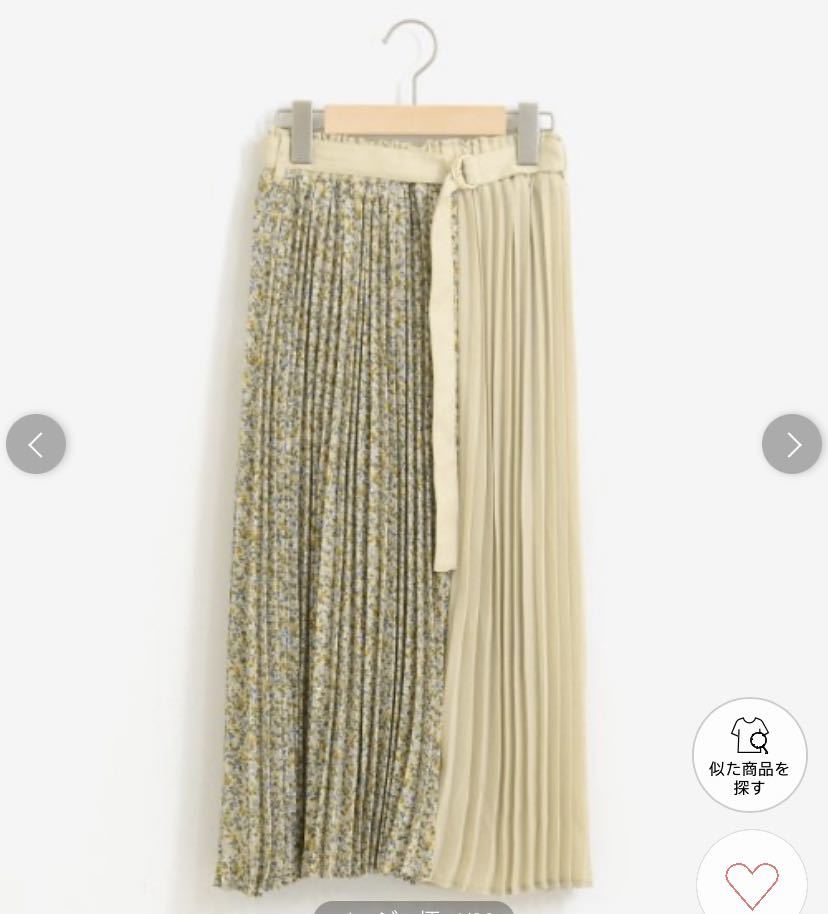Show the next product image
The width and height of the screenshot is (828, 914).
coord(791,444)
